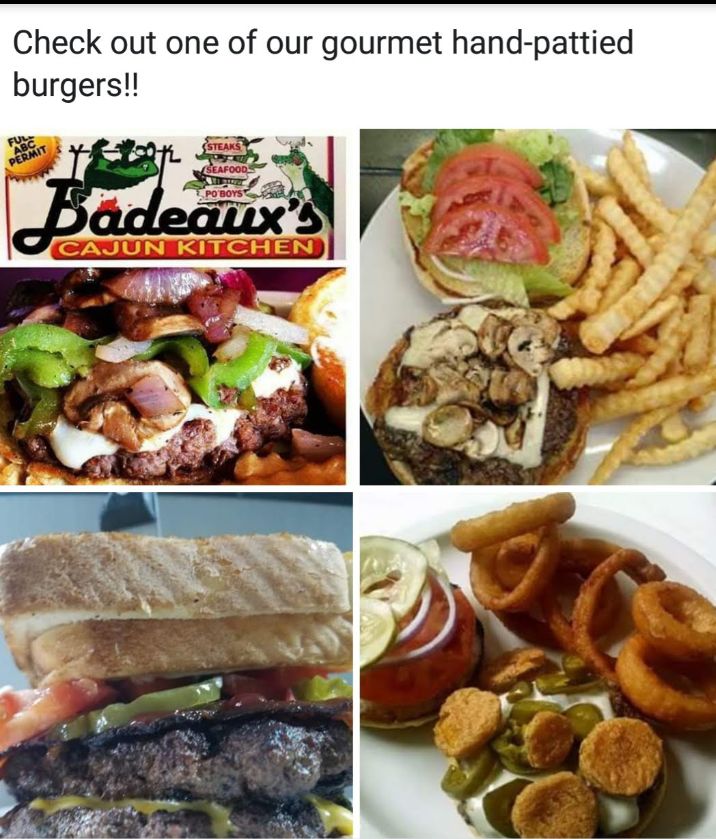Image resolution: width=716 pixels, height=839 pixels.
Task: Open the double-patty toast burger photo
Action: click(x=175, y=664)
